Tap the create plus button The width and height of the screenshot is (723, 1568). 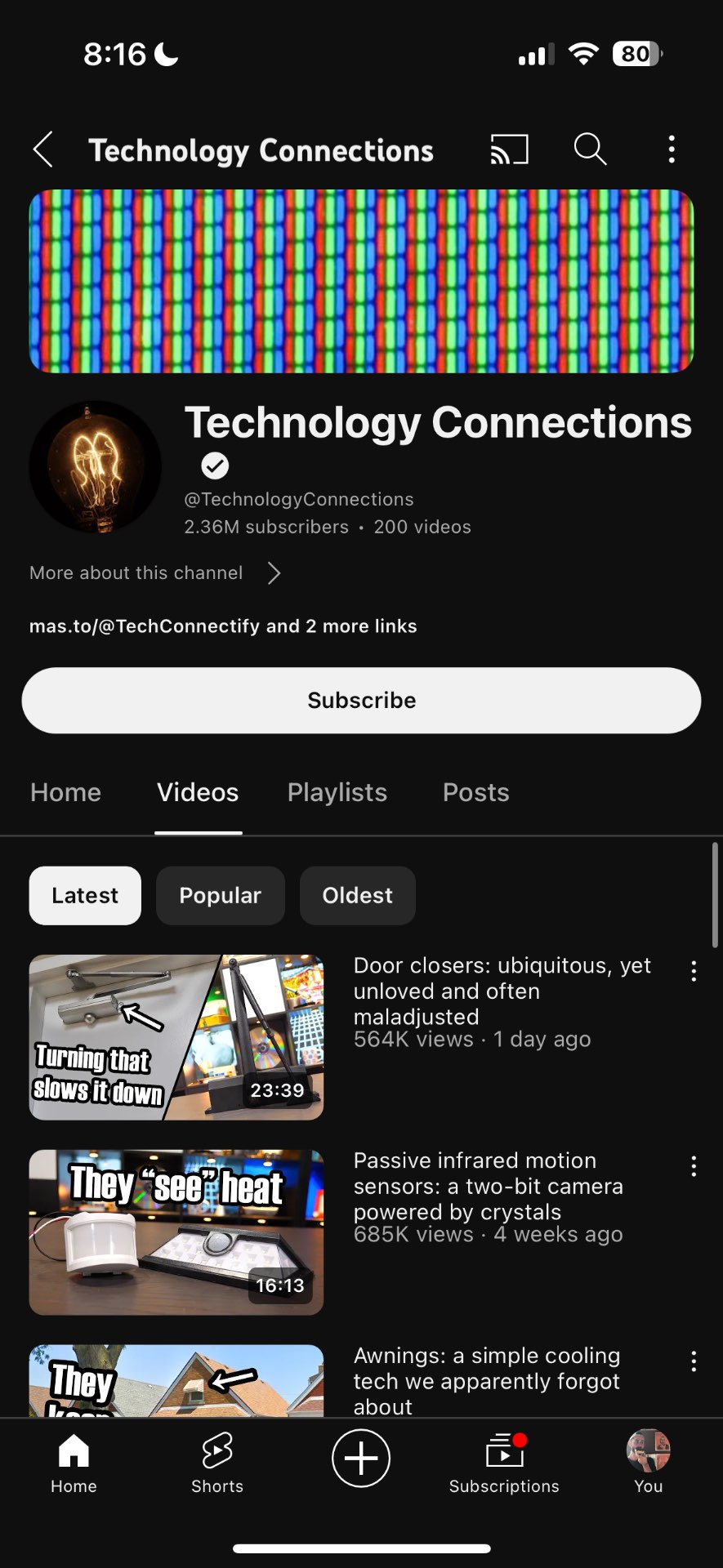pos(361,1459)
